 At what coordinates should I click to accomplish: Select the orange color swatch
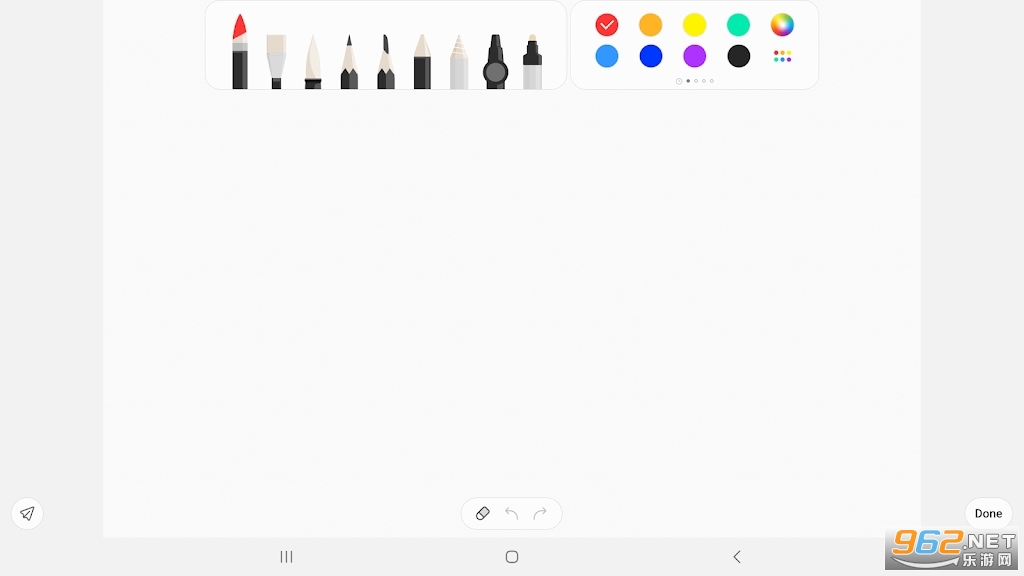[651, 25]
